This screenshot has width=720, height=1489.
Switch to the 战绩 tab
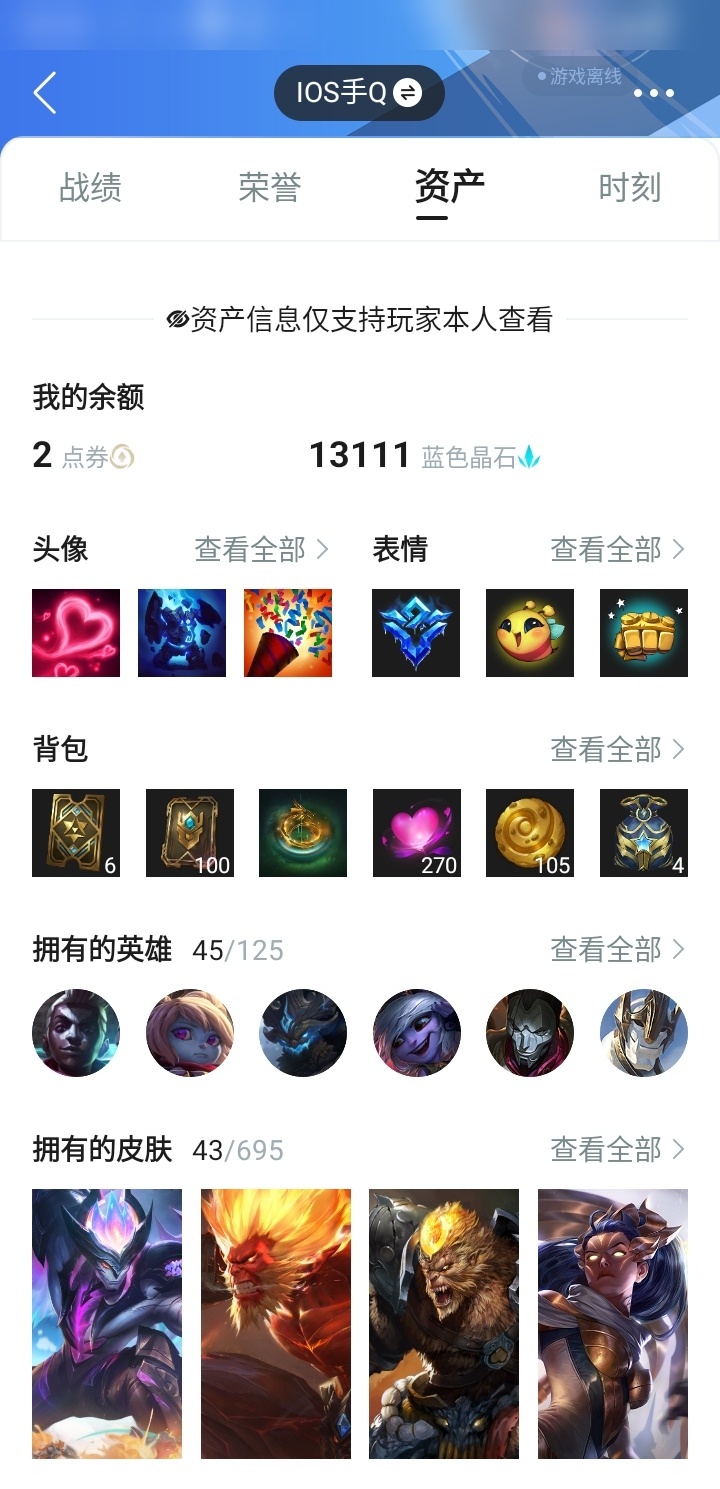pyautogui.click(x=90, y=187)
